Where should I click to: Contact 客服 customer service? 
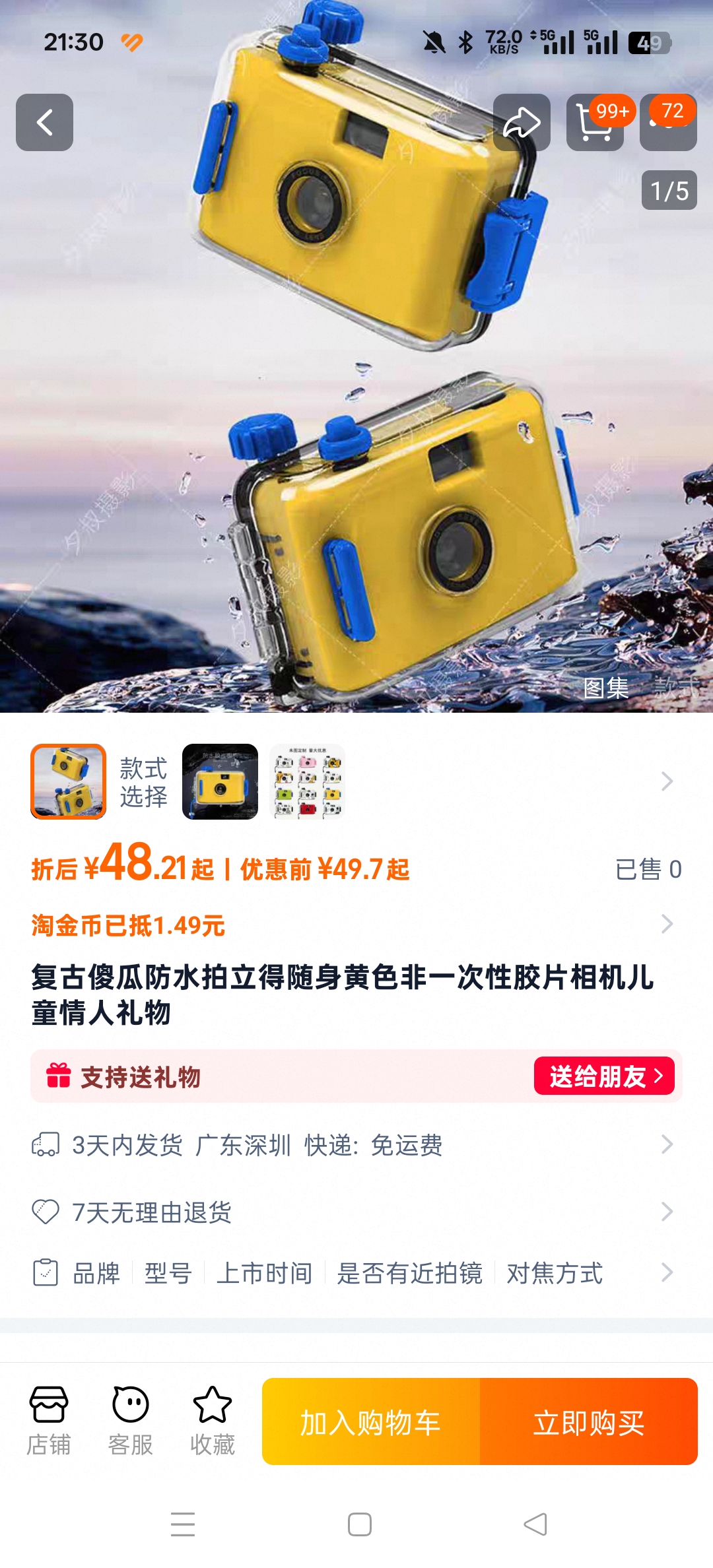(x=130, y=1420)
